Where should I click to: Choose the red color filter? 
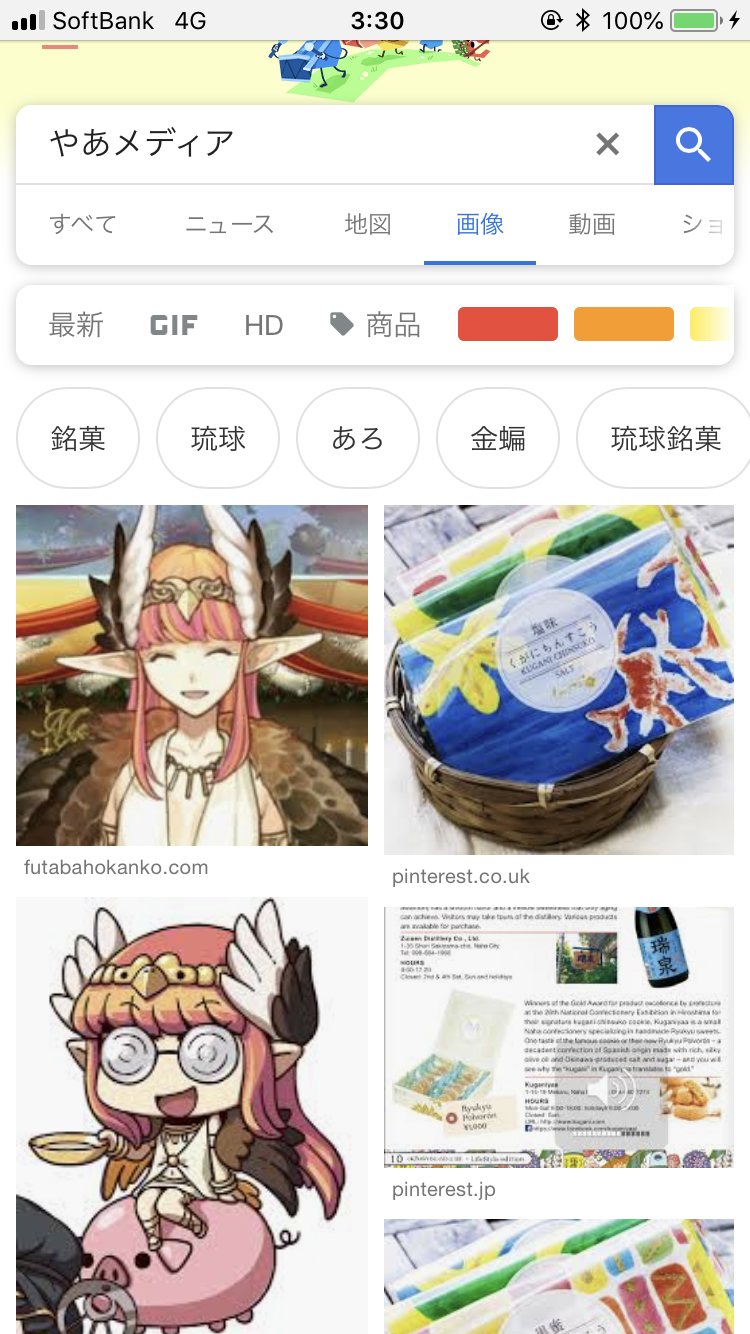pos(507,324)
